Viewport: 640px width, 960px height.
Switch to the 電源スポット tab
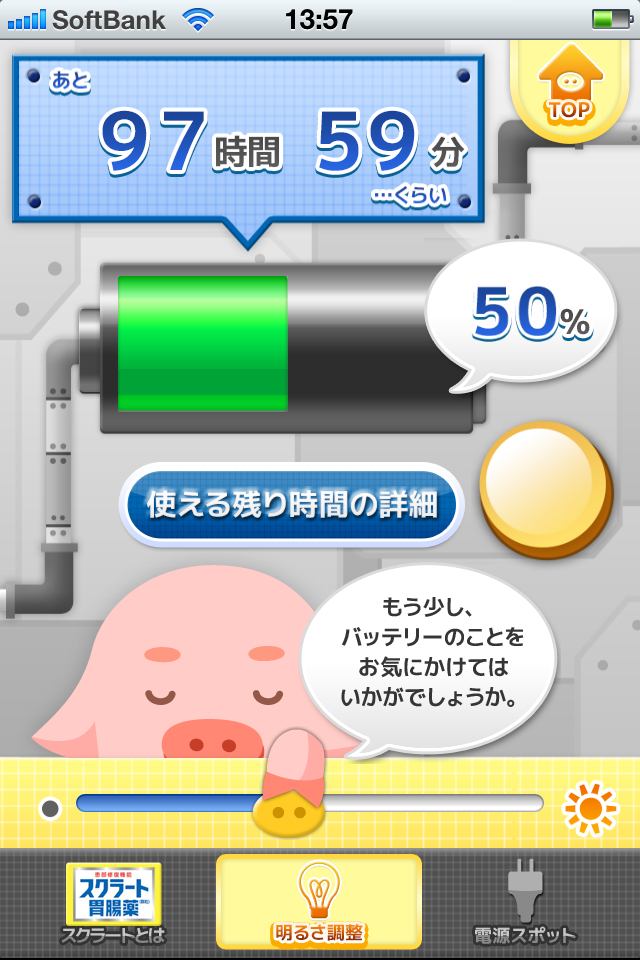coord(525,904)
